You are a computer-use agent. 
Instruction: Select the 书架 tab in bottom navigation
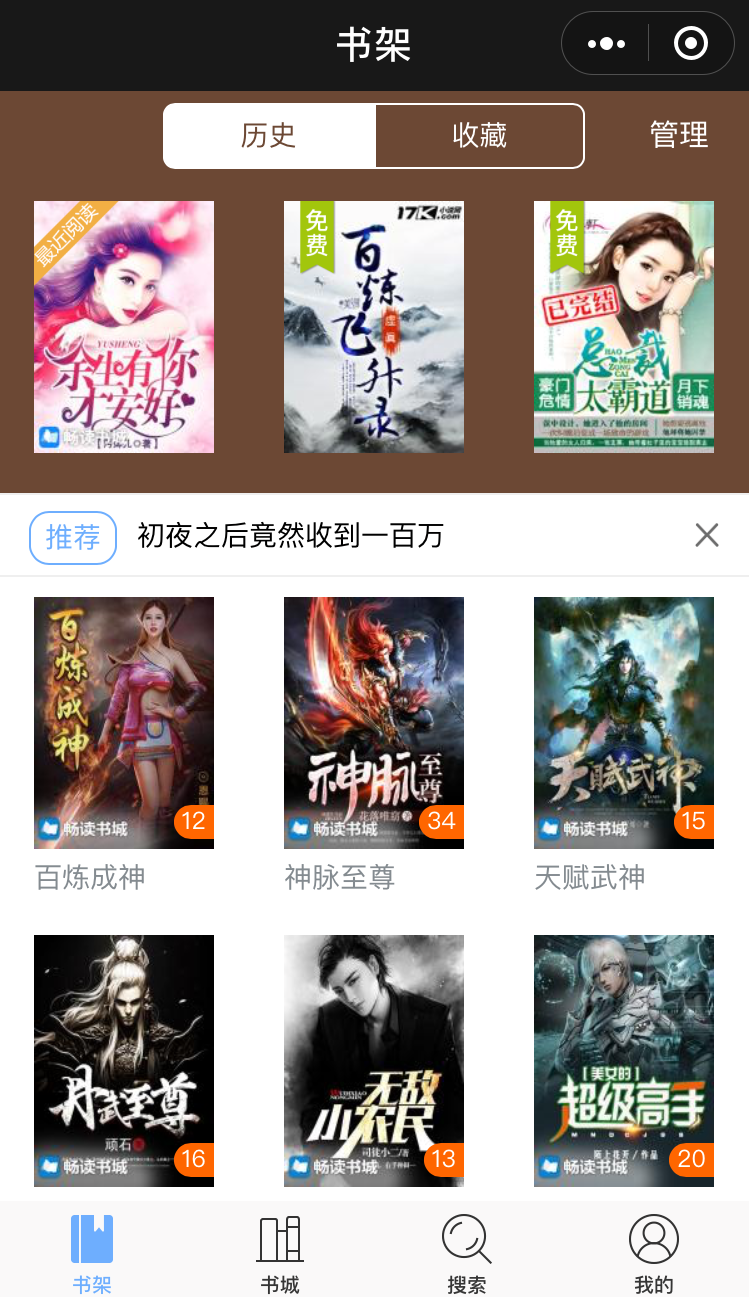(92, 1252)
